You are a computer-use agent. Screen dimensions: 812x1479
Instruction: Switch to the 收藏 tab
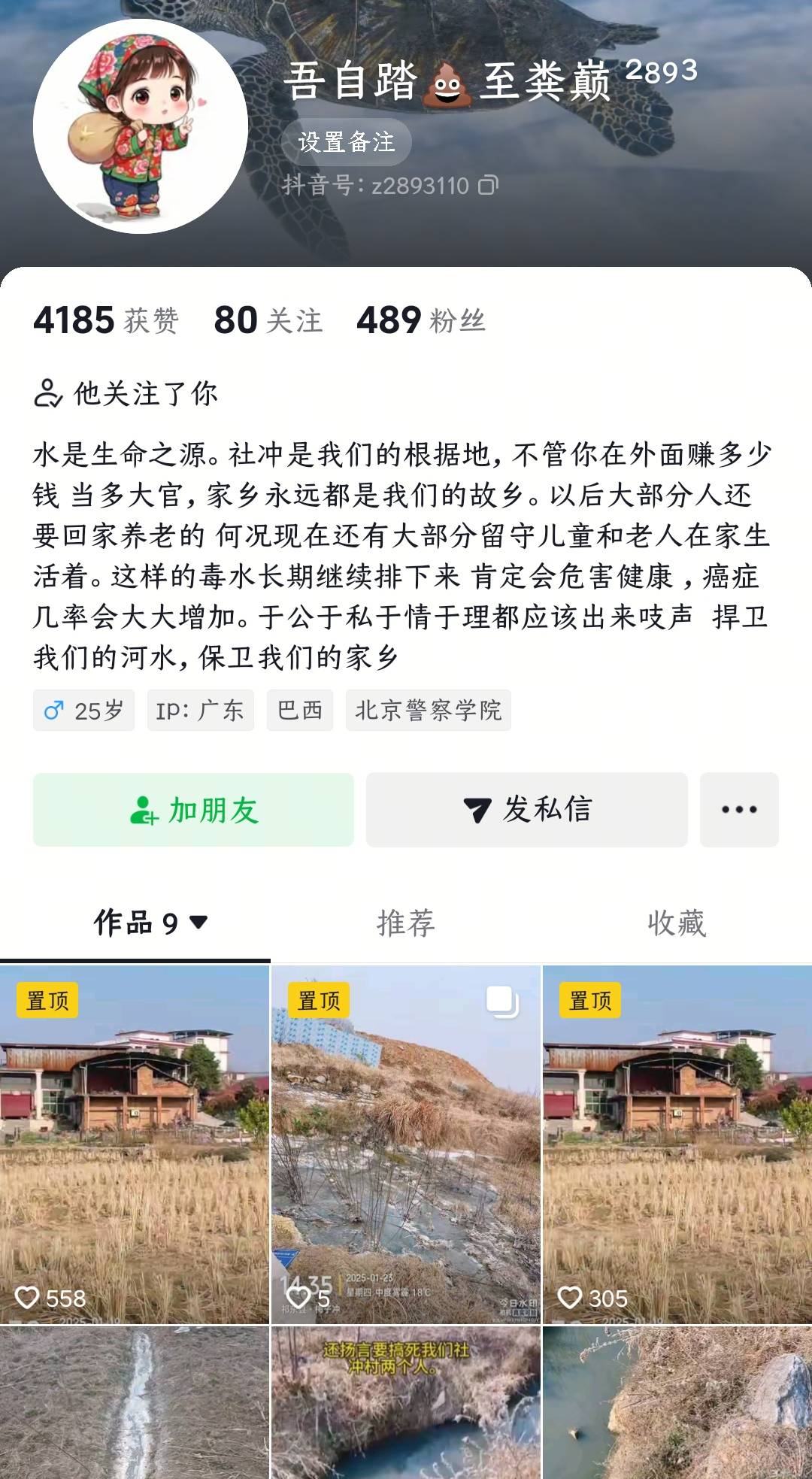[x=677, y=923]
